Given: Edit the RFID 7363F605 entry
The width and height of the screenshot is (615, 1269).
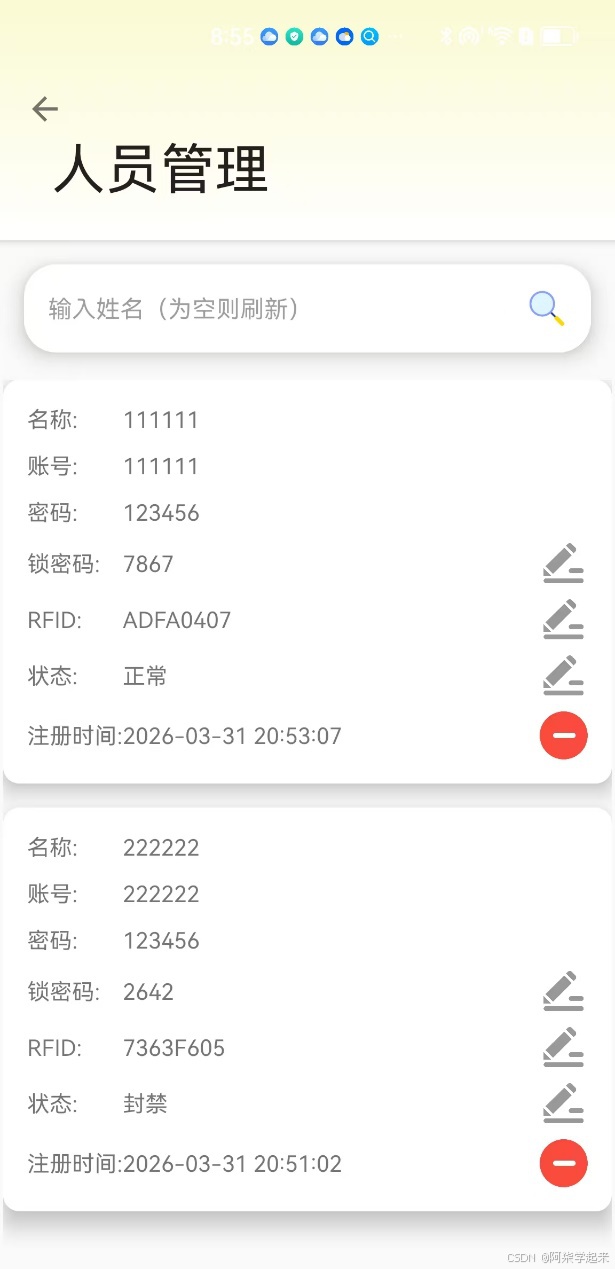Looking at the screenshot, I should coord(563,1047).
